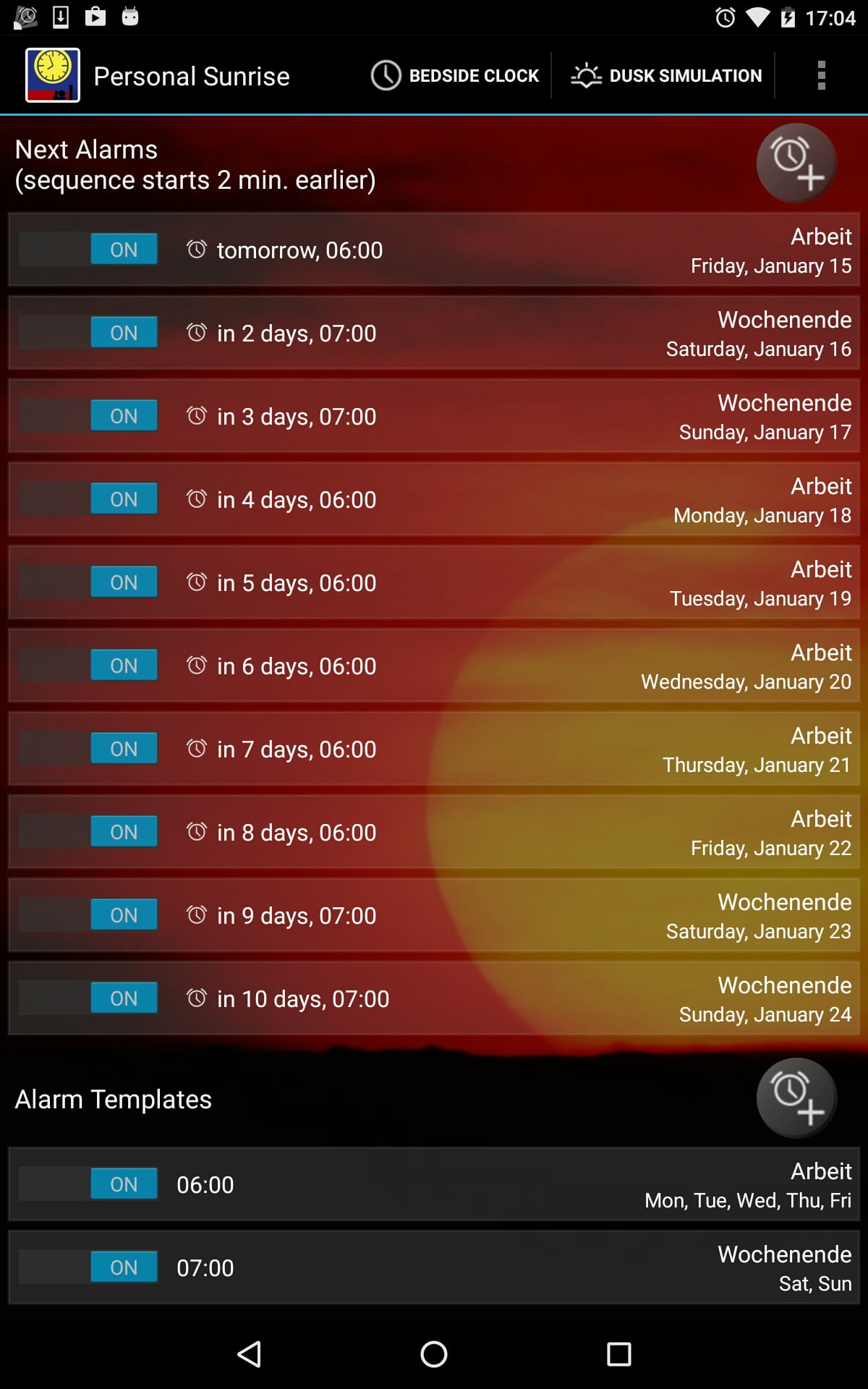Open the Friday, January 22 alarm entry
The width and height of the screenshot is (868, 1389).
point(434,832)
